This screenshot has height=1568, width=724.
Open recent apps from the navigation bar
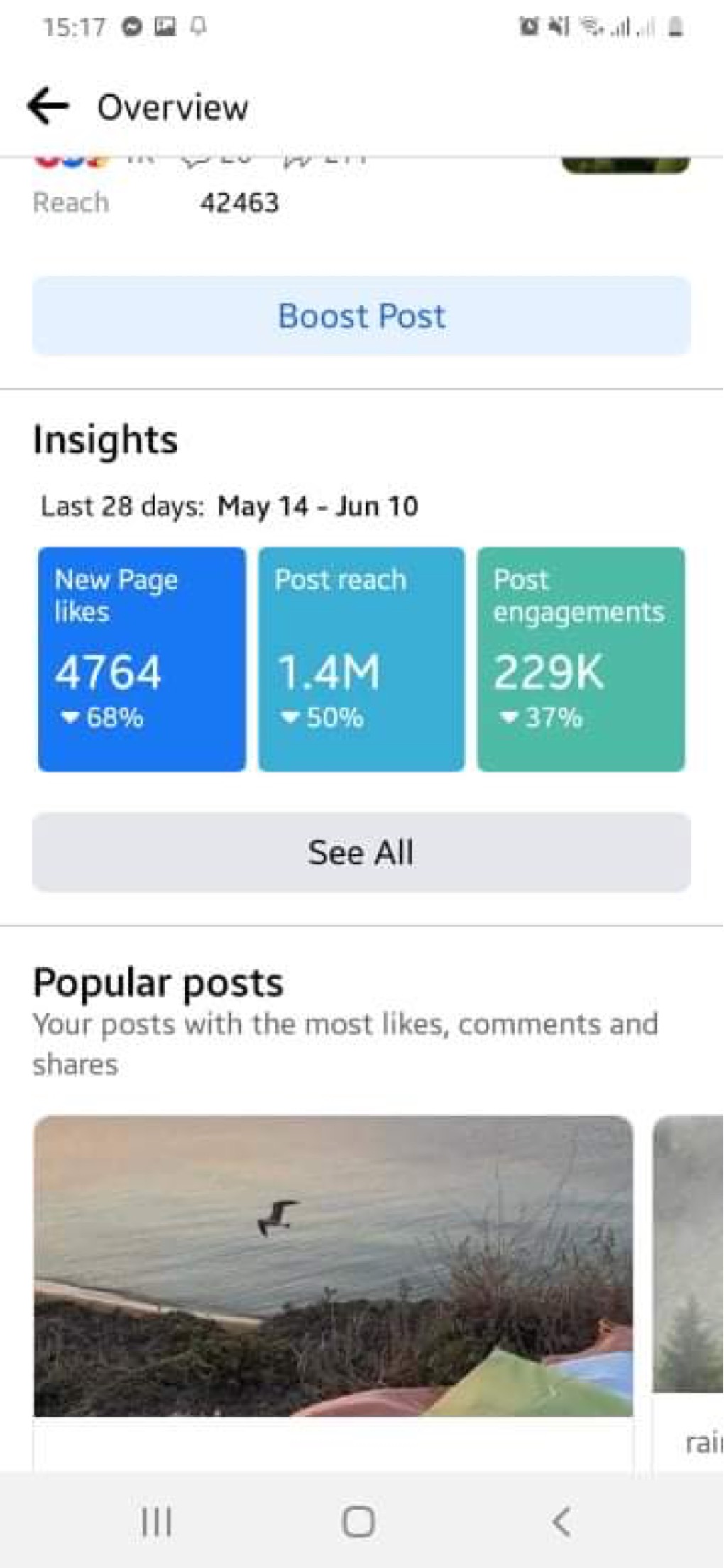pyautogui.click(x=156, y=1521)
